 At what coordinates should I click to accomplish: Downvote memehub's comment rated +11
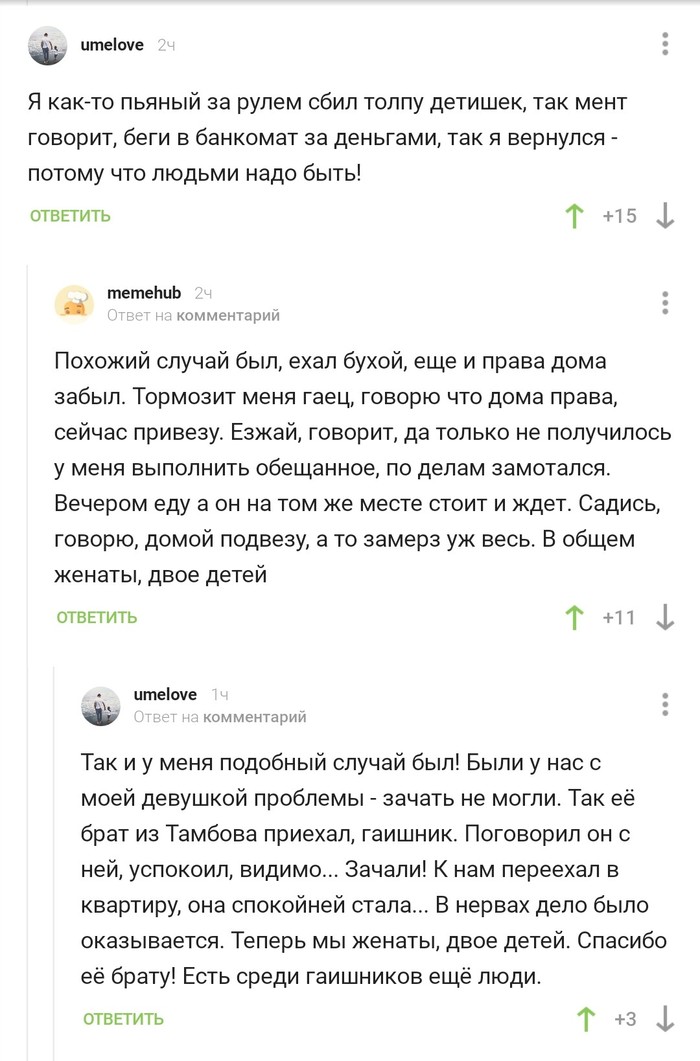coord(665,617)
